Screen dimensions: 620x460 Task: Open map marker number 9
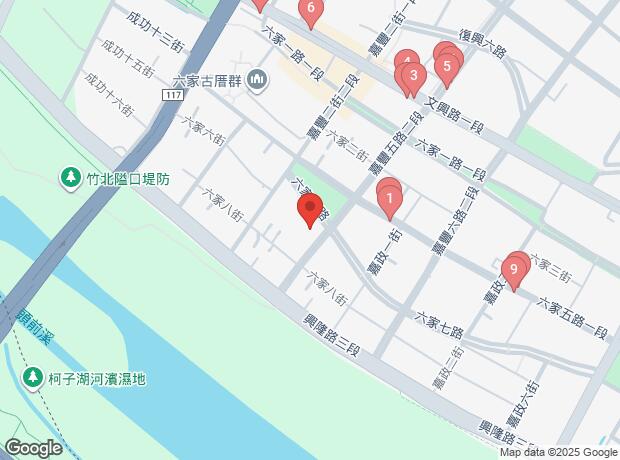pyautogui.click(x=514, y=268)
